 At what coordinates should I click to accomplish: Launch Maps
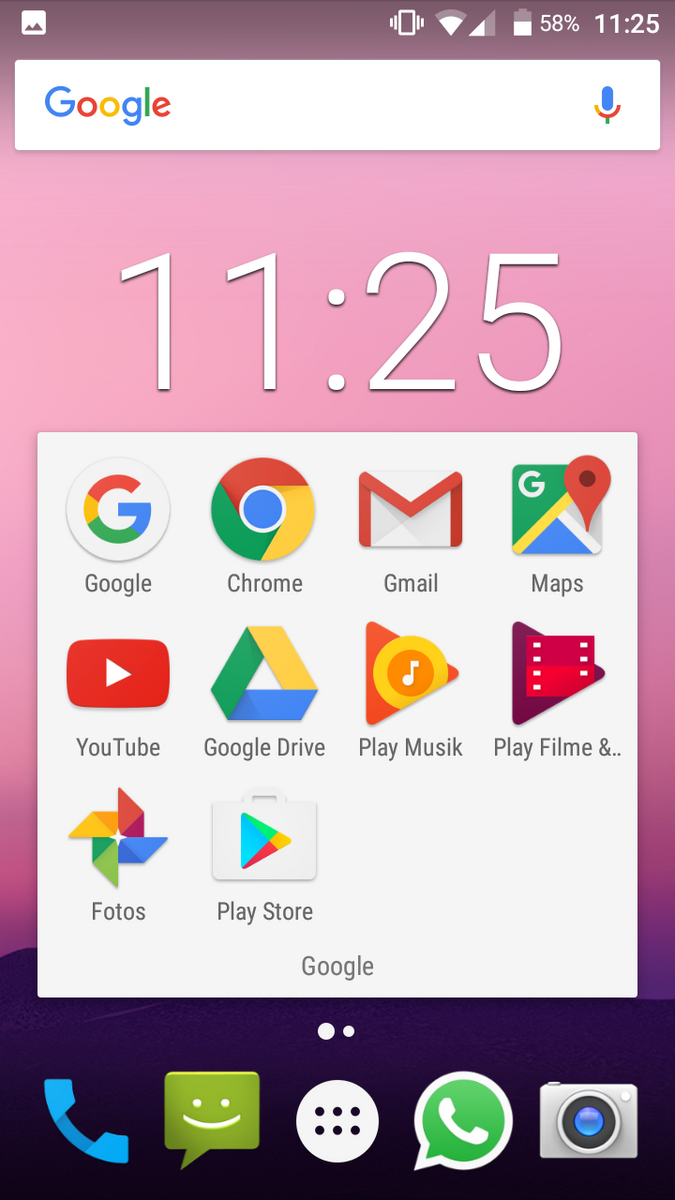pyautogui.click(x=557, y=510)
